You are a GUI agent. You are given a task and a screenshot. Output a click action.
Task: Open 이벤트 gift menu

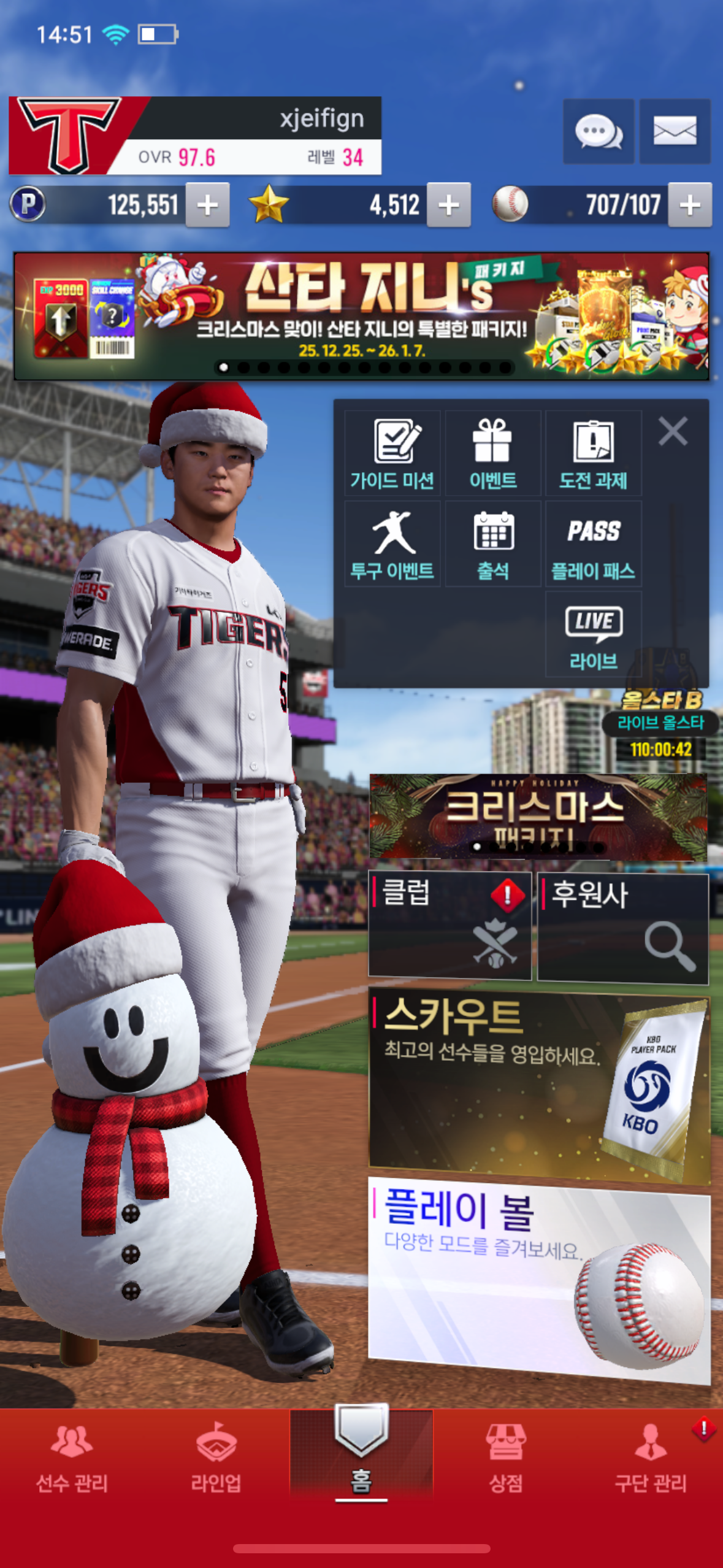tap(492, 454)
